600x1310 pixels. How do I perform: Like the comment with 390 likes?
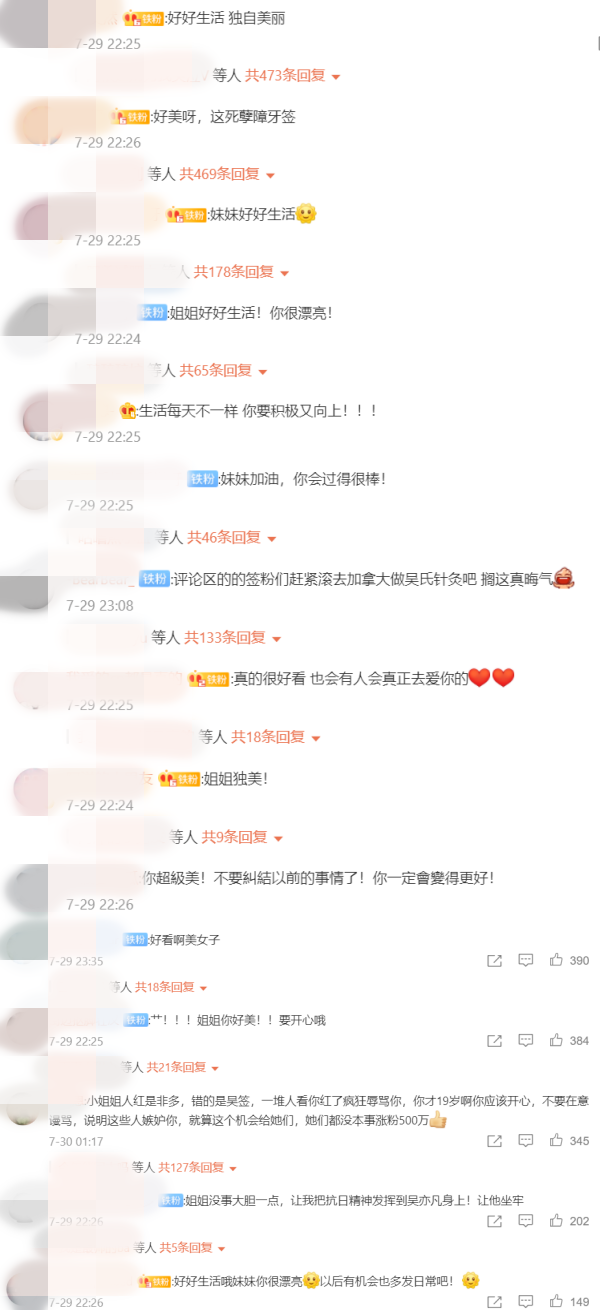click(557, 960)
